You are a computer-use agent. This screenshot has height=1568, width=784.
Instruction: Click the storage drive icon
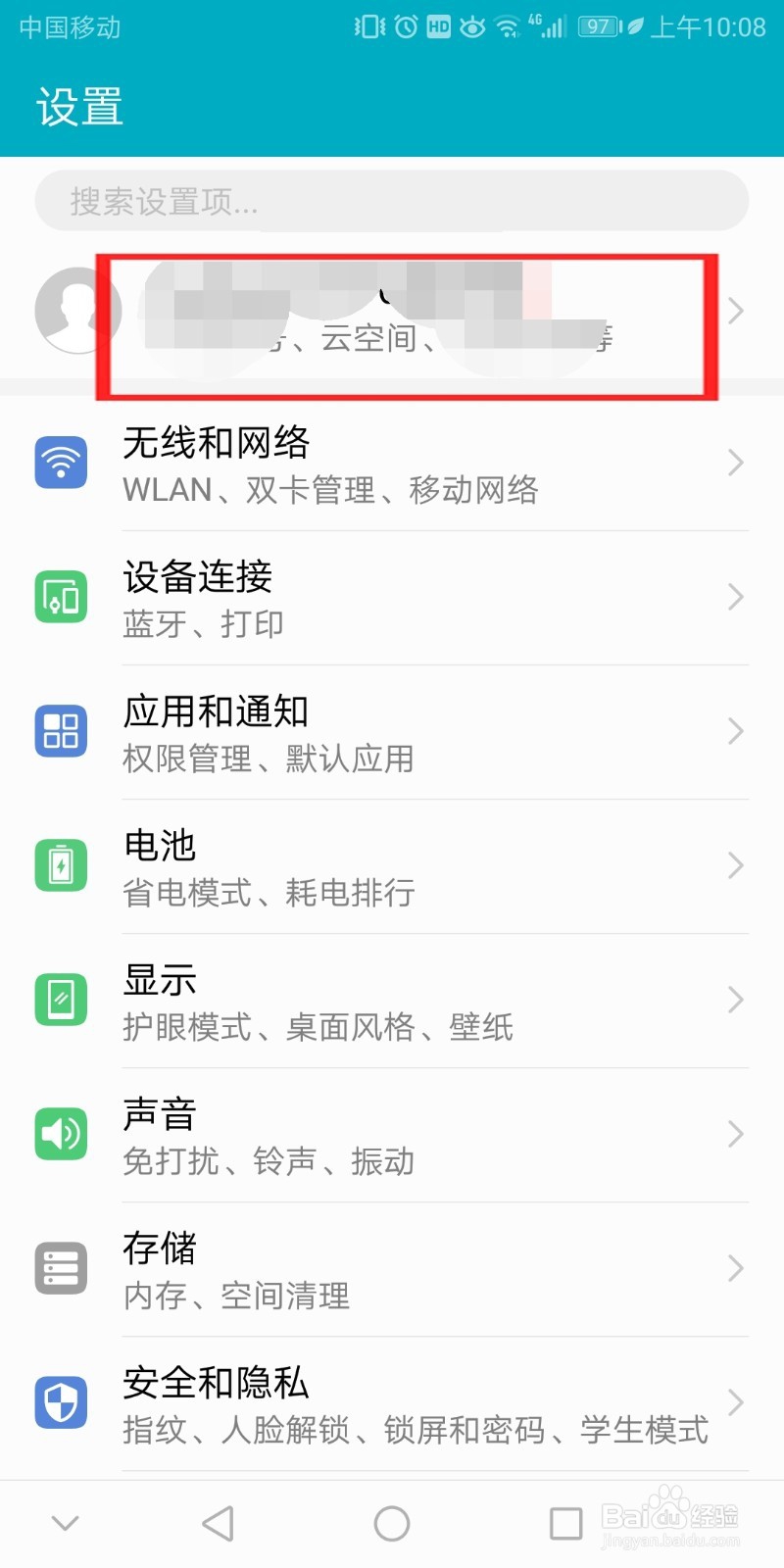coord(61,1268)
